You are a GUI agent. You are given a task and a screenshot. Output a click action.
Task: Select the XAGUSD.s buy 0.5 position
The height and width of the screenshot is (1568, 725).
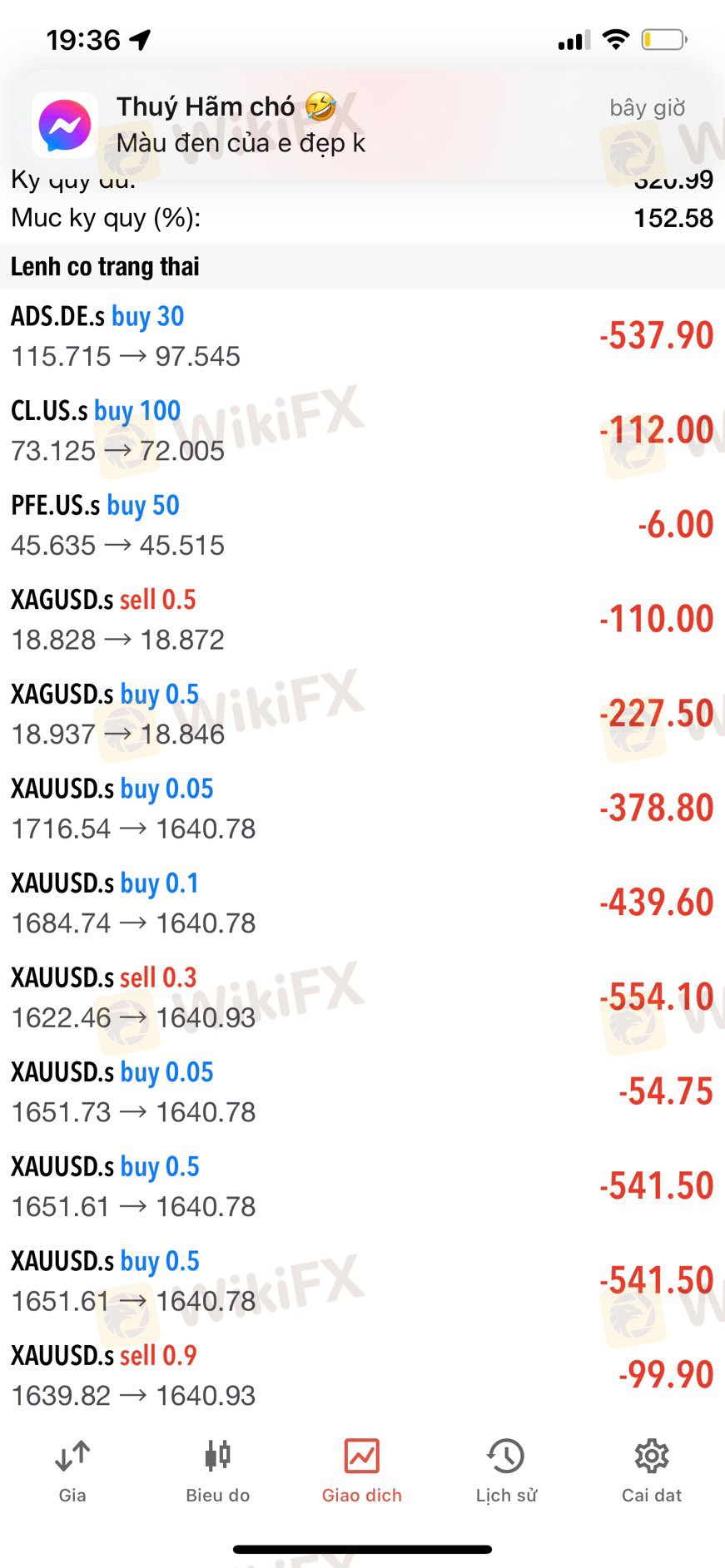point(362,714)
